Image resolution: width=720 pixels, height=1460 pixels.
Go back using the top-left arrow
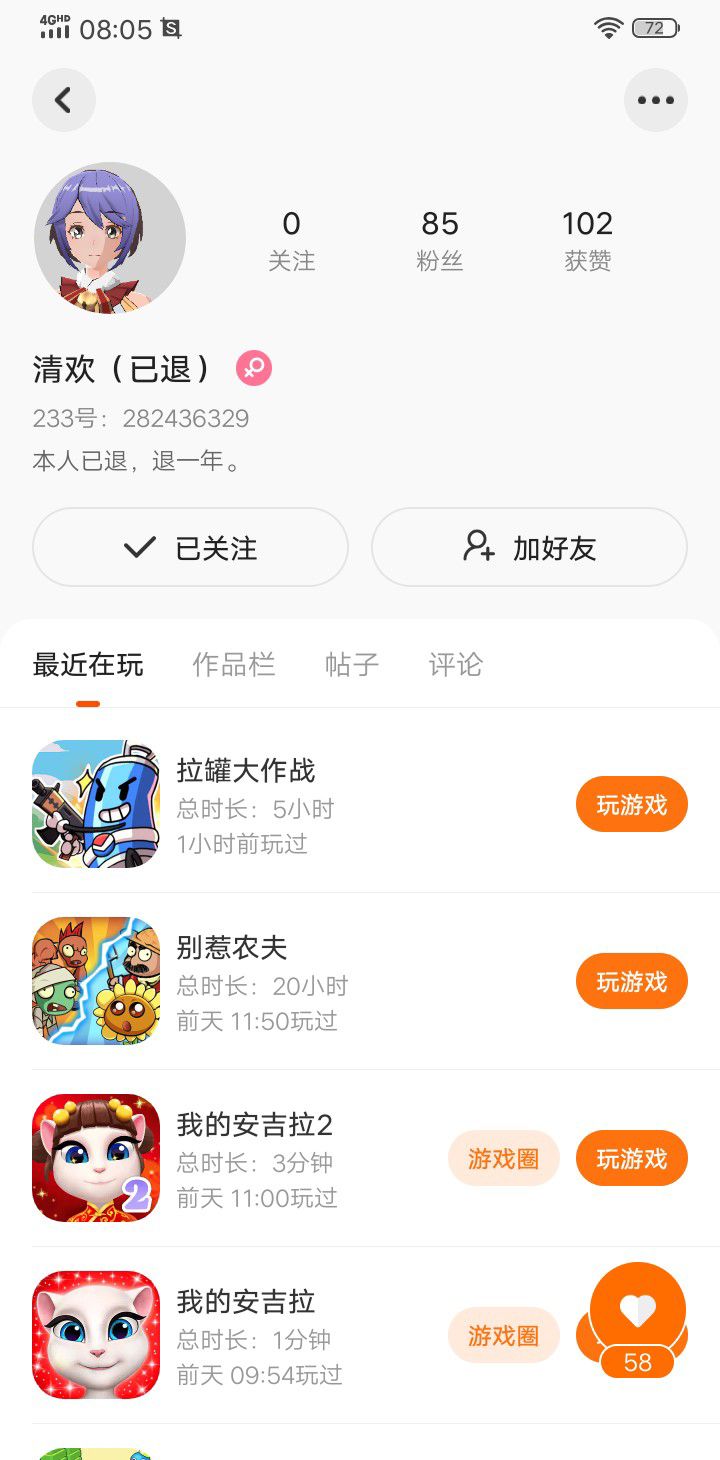pyautogui.click(x=64, y=100)
